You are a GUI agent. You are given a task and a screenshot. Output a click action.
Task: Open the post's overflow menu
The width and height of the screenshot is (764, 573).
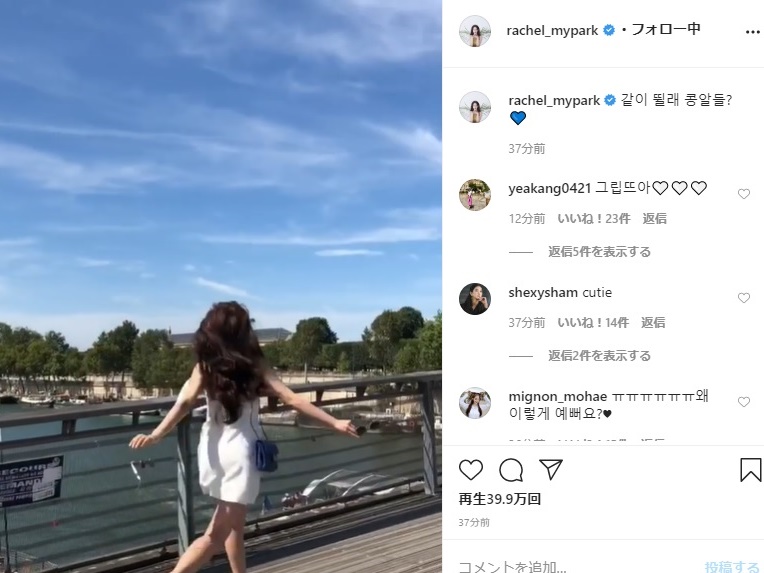(752, 31)
